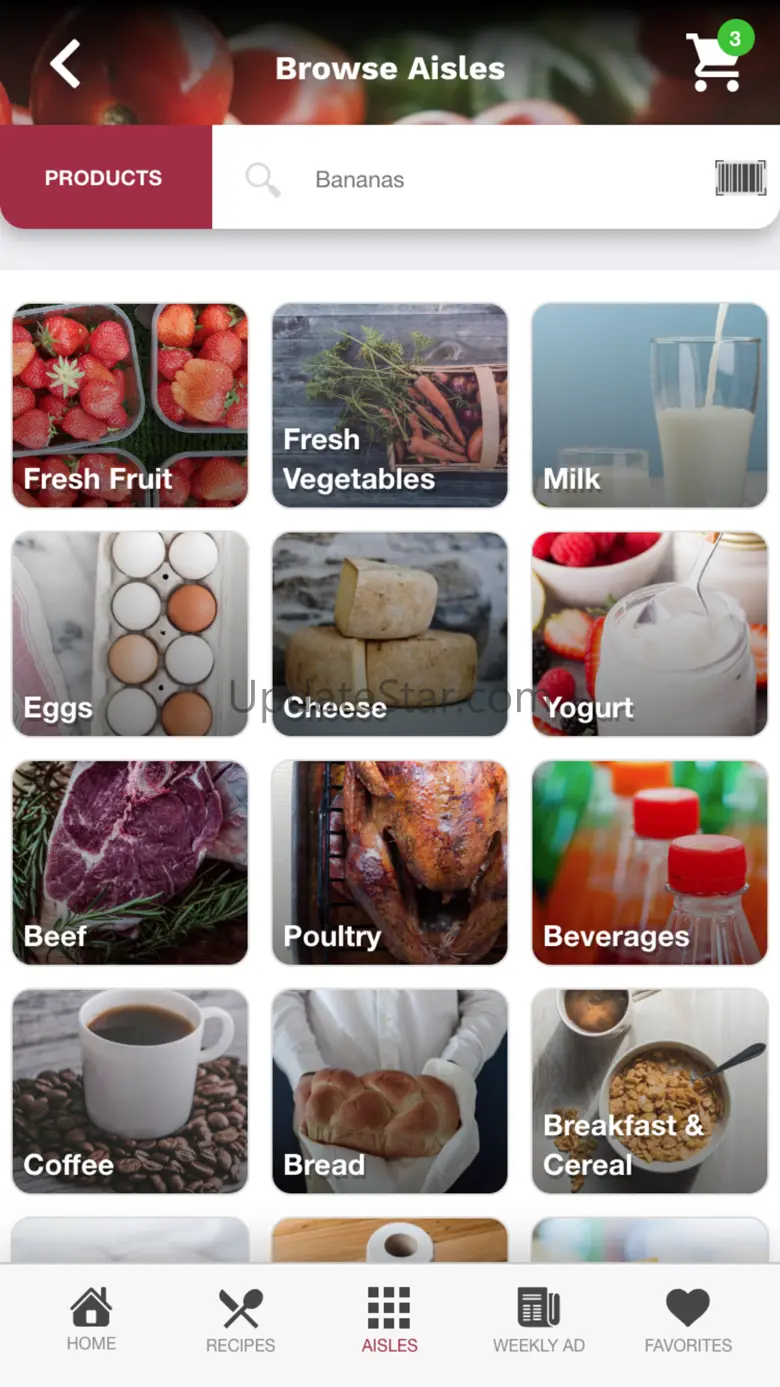Open the Breakfast & Cereal aisle
Viewport: 780px width, 1387px height.
coord(650,1091)
